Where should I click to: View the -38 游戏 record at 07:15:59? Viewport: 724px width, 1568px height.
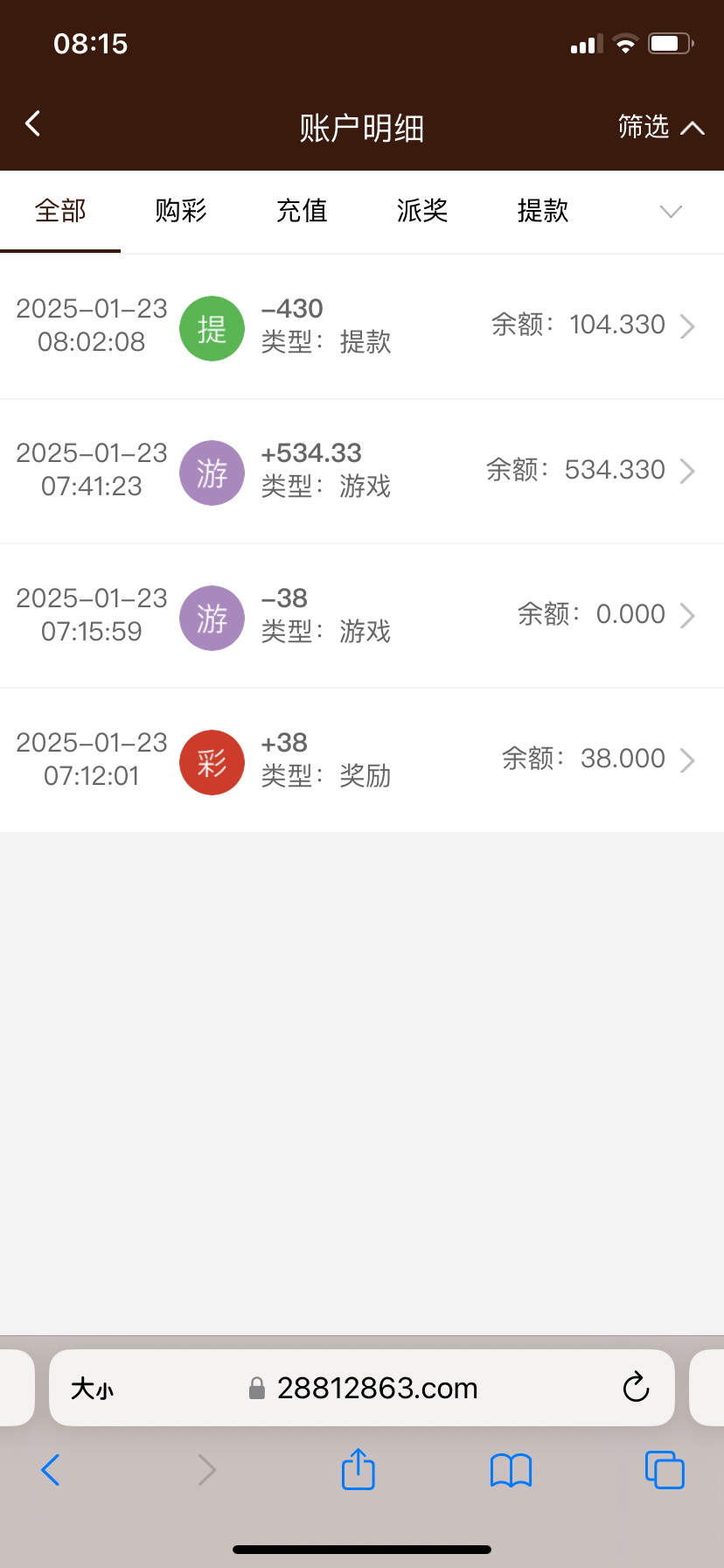[x=362, y=616]
